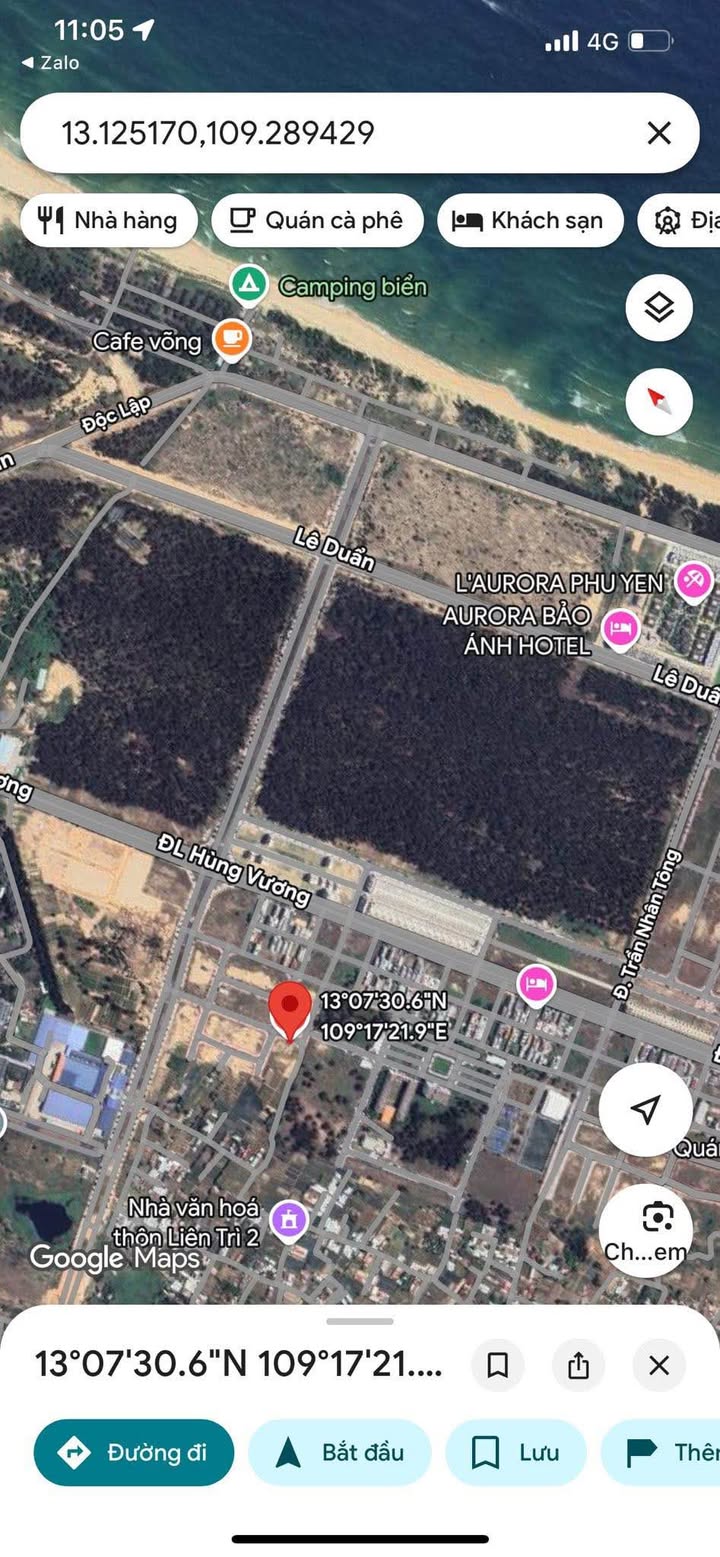
Task: Close the location details panel
Action: [658, 1365]
